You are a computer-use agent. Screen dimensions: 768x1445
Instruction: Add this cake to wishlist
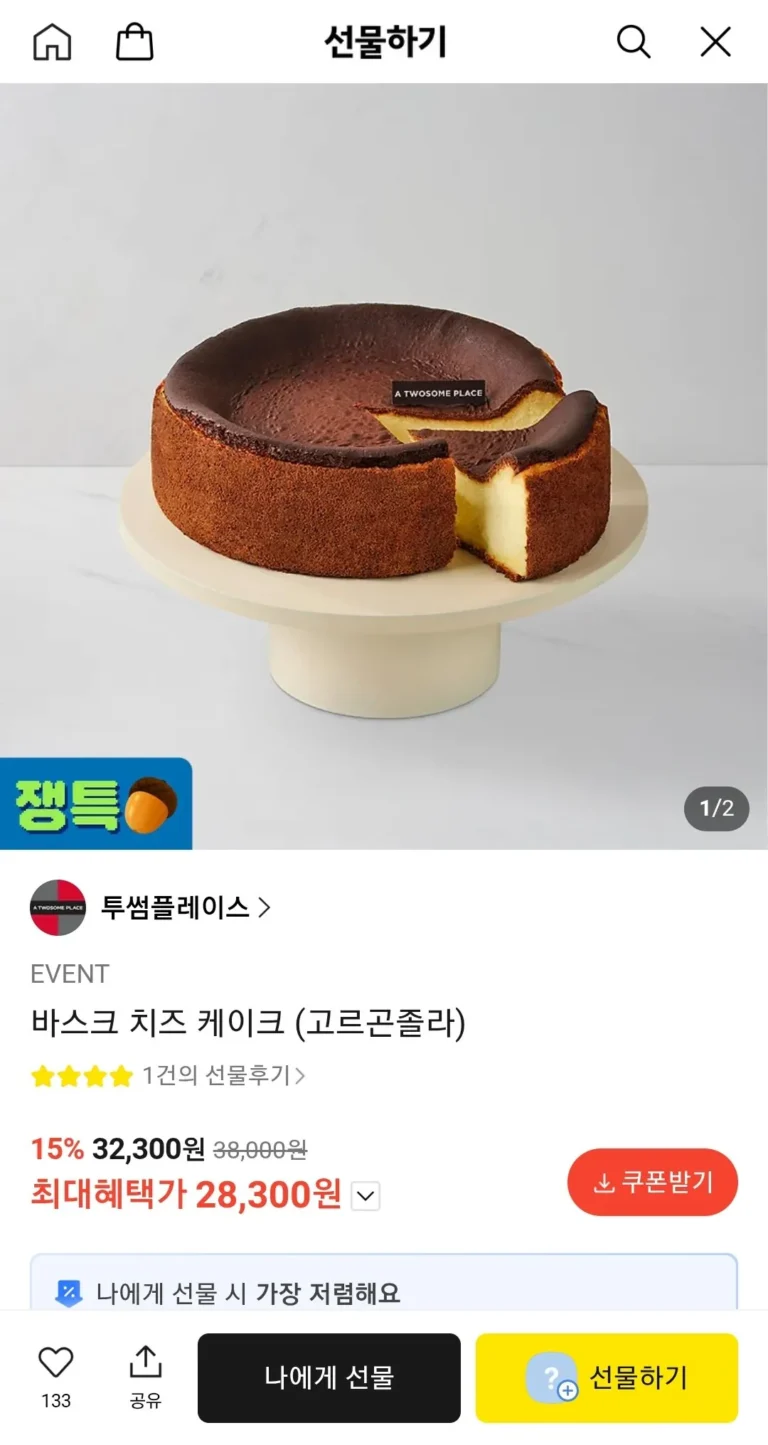pos(56,1364)
